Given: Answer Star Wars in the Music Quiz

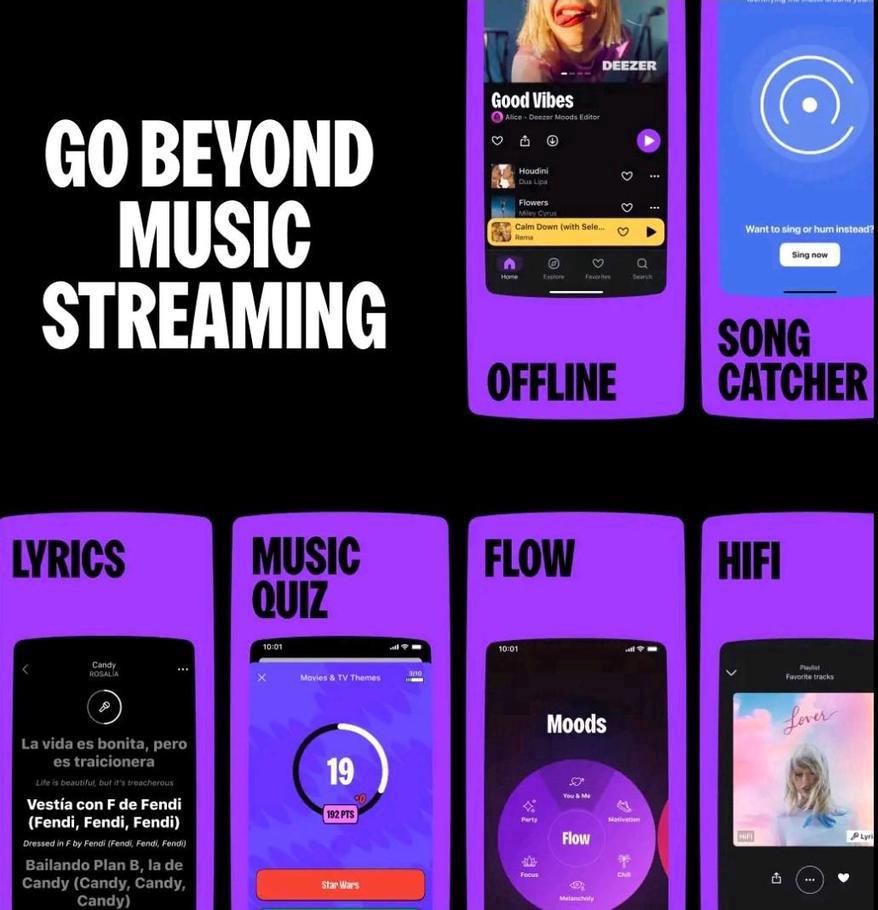Looking at the screenshot, I should click(x=341, y=883).
